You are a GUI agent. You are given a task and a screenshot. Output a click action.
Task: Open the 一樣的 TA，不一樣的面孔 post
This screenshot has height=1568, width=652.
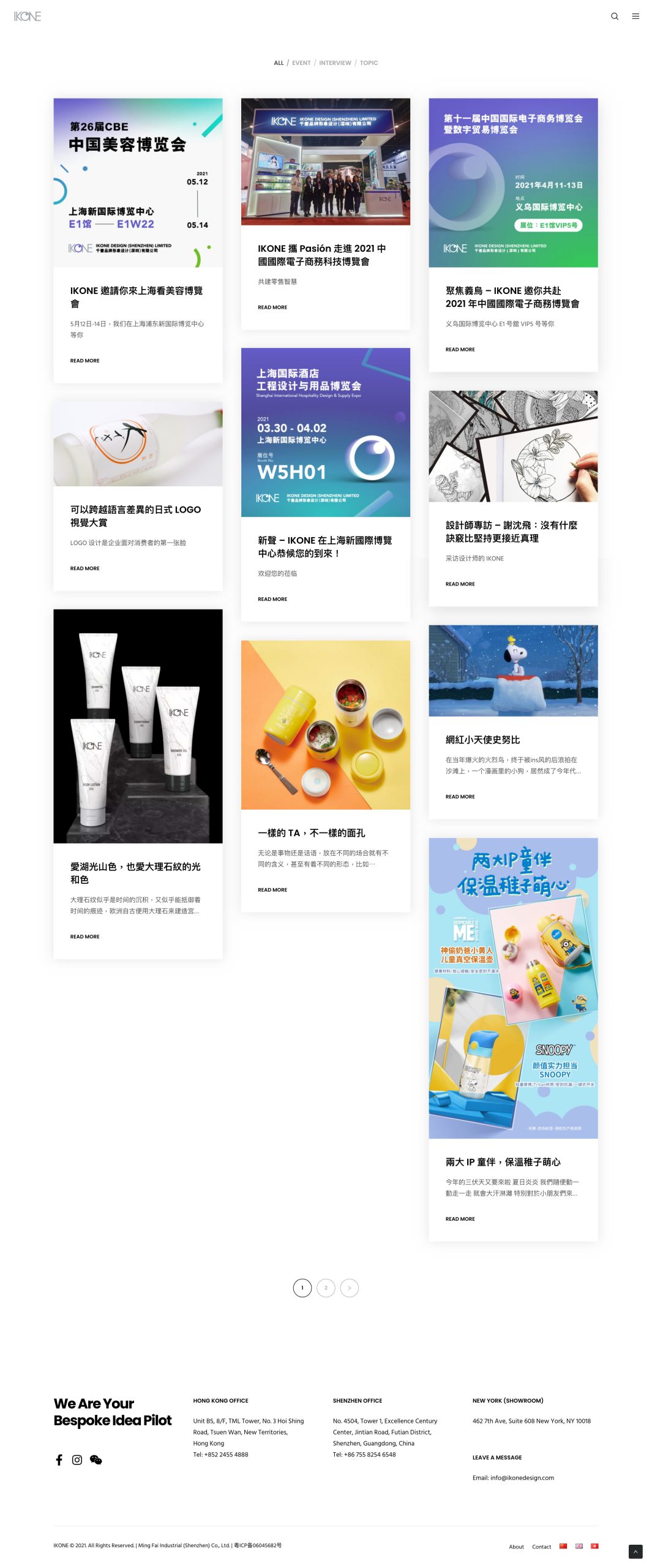coord(311,833)
